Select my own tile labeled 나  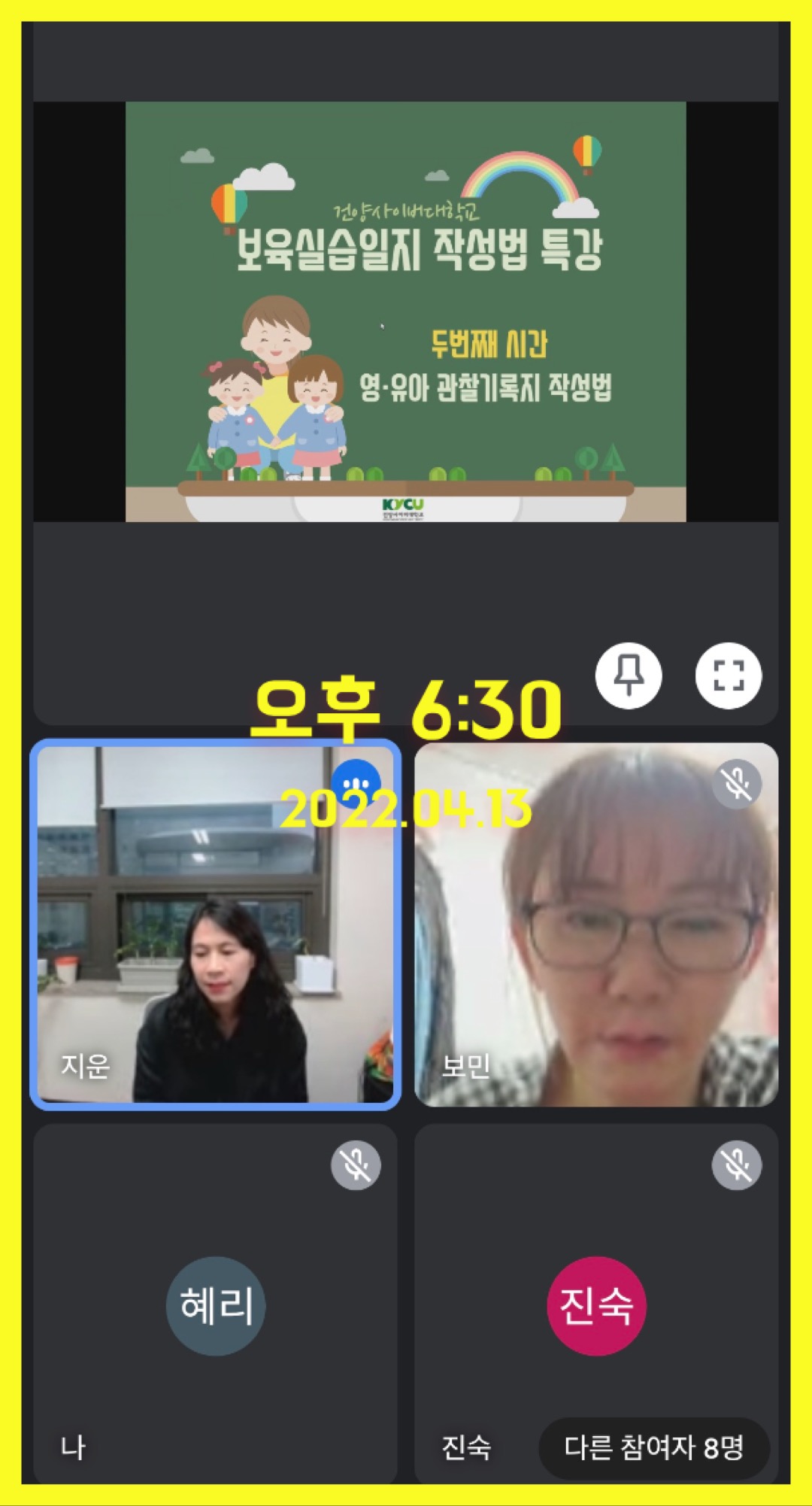[x=216, y=1305]
